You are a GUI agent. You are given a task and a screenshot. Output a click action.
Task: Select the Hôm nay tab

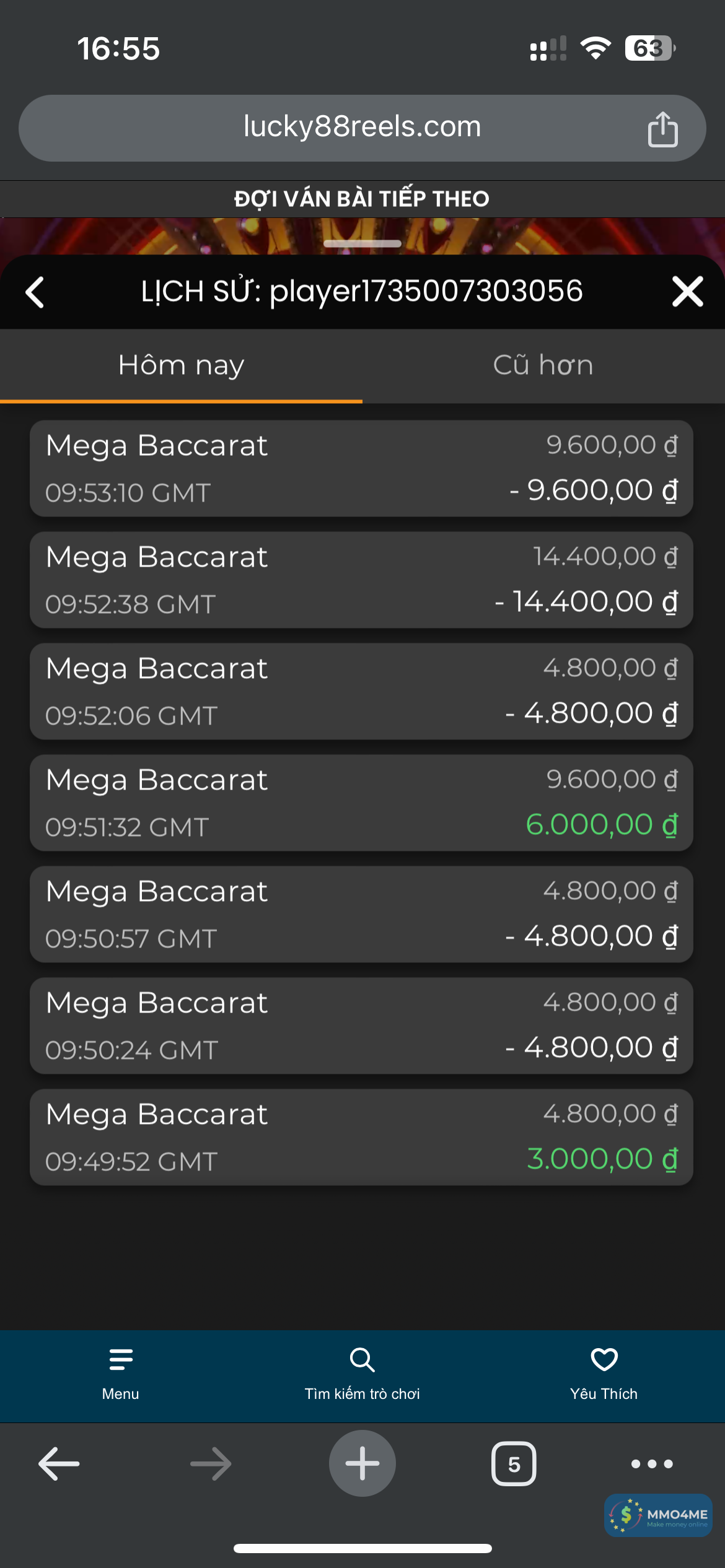pyautogui.click(x=181, y=365)
